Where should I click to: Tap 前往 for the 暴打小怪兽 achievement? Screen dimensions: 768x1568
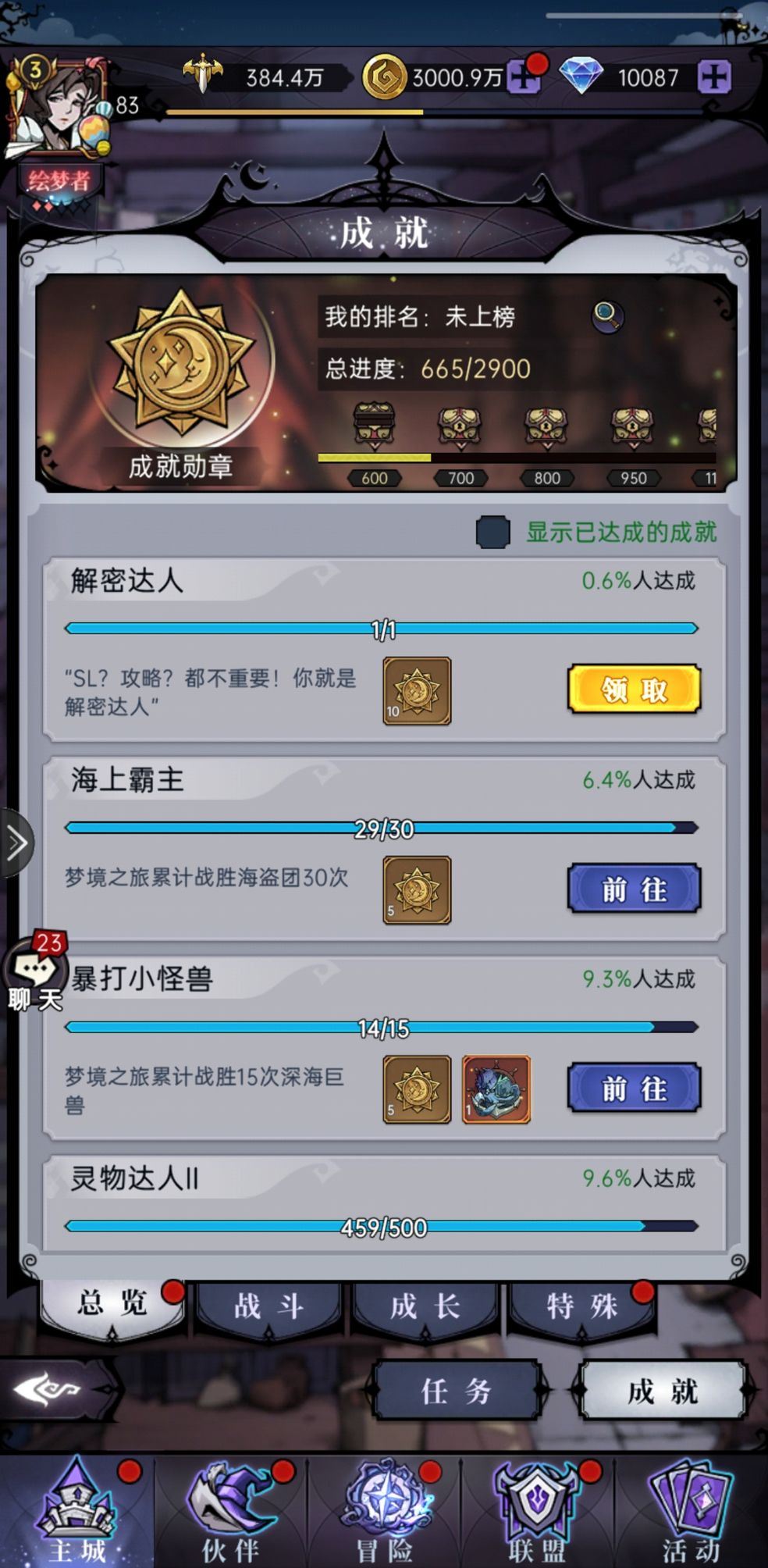(x=634, y=1088)
